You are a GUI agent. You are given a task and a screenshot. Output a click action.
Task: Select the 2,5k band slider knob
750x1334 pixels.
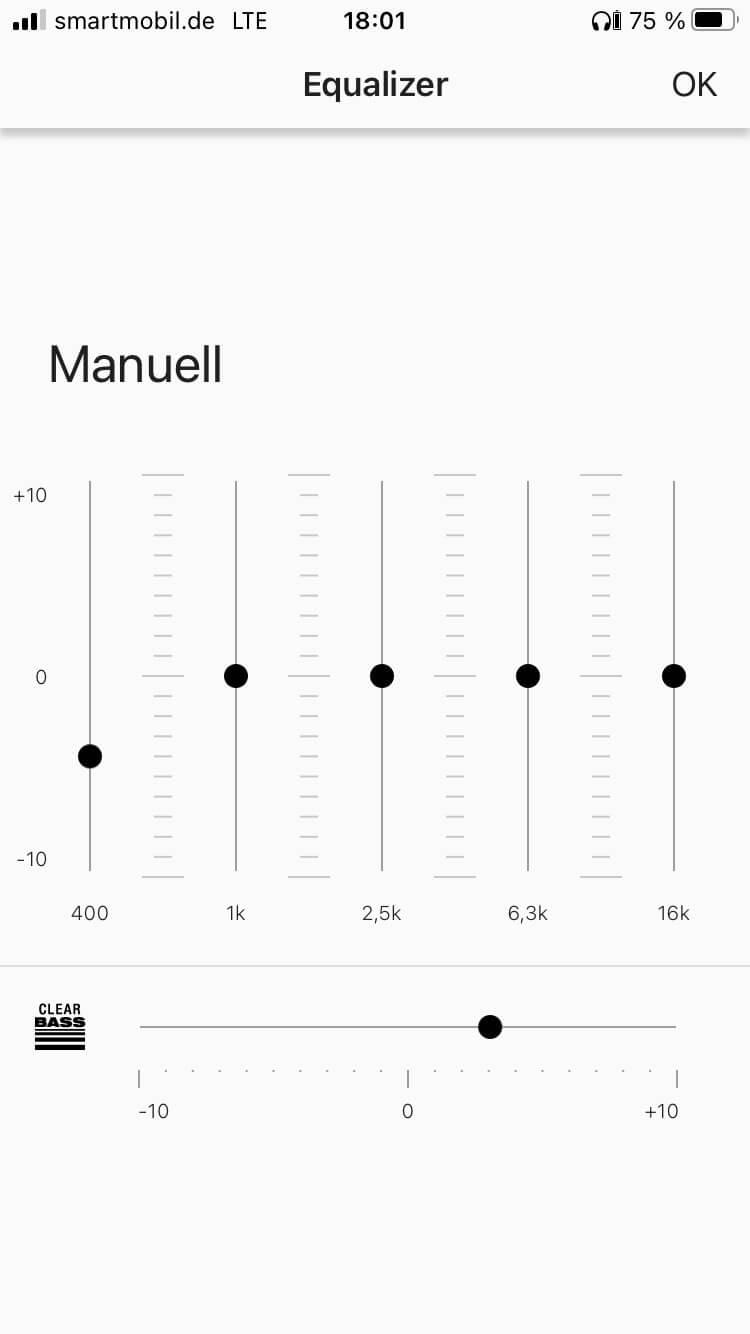tap(382, 676)
